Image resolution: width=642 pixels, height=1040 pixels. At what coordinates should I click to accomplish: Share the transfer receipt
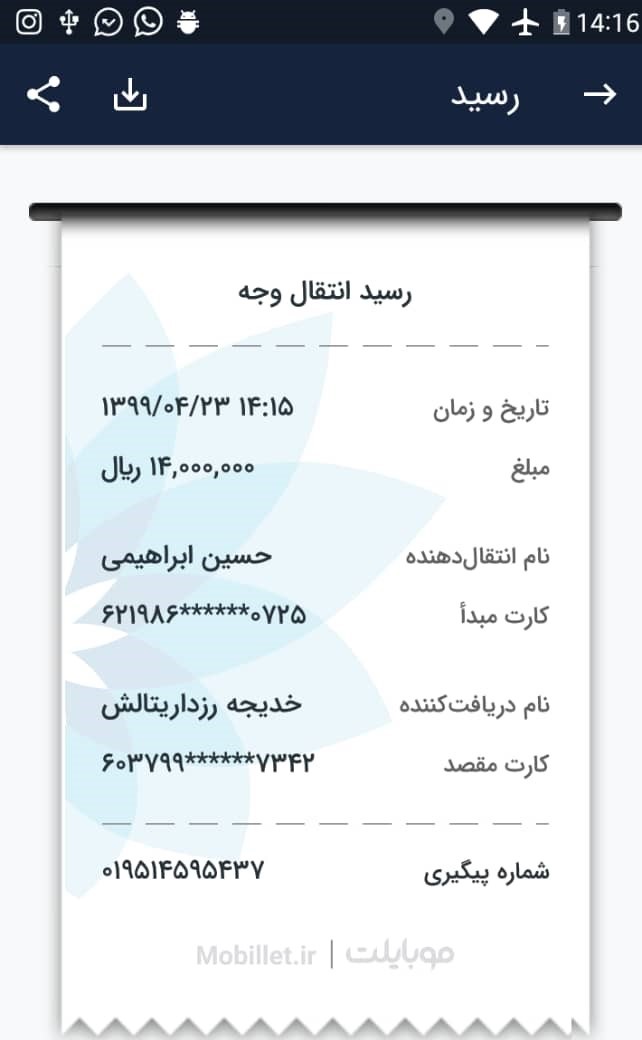pyautogui.click(x=44, y=94)
